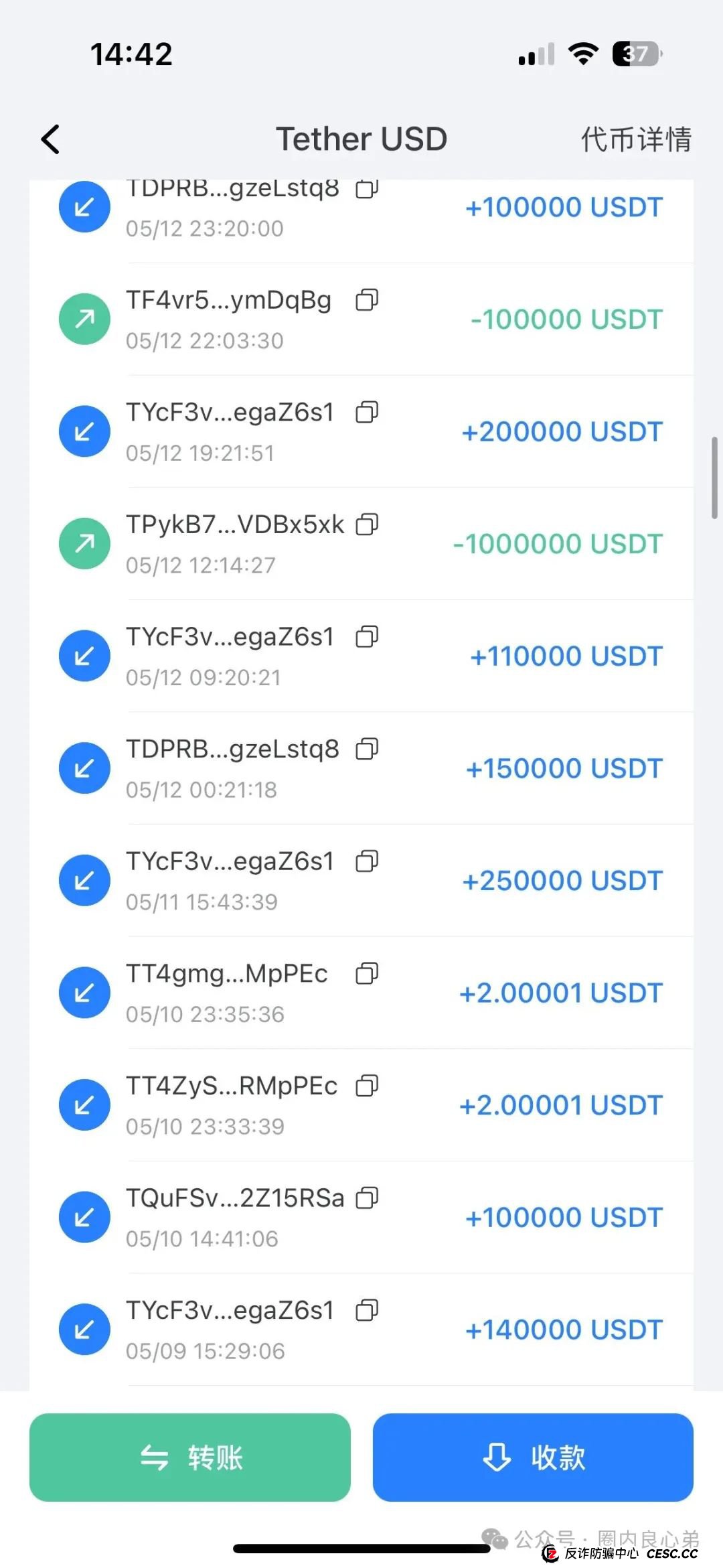Tap incoming arrow icon on +200000 USDT row

pyautogui.click(x=84, y=431)
